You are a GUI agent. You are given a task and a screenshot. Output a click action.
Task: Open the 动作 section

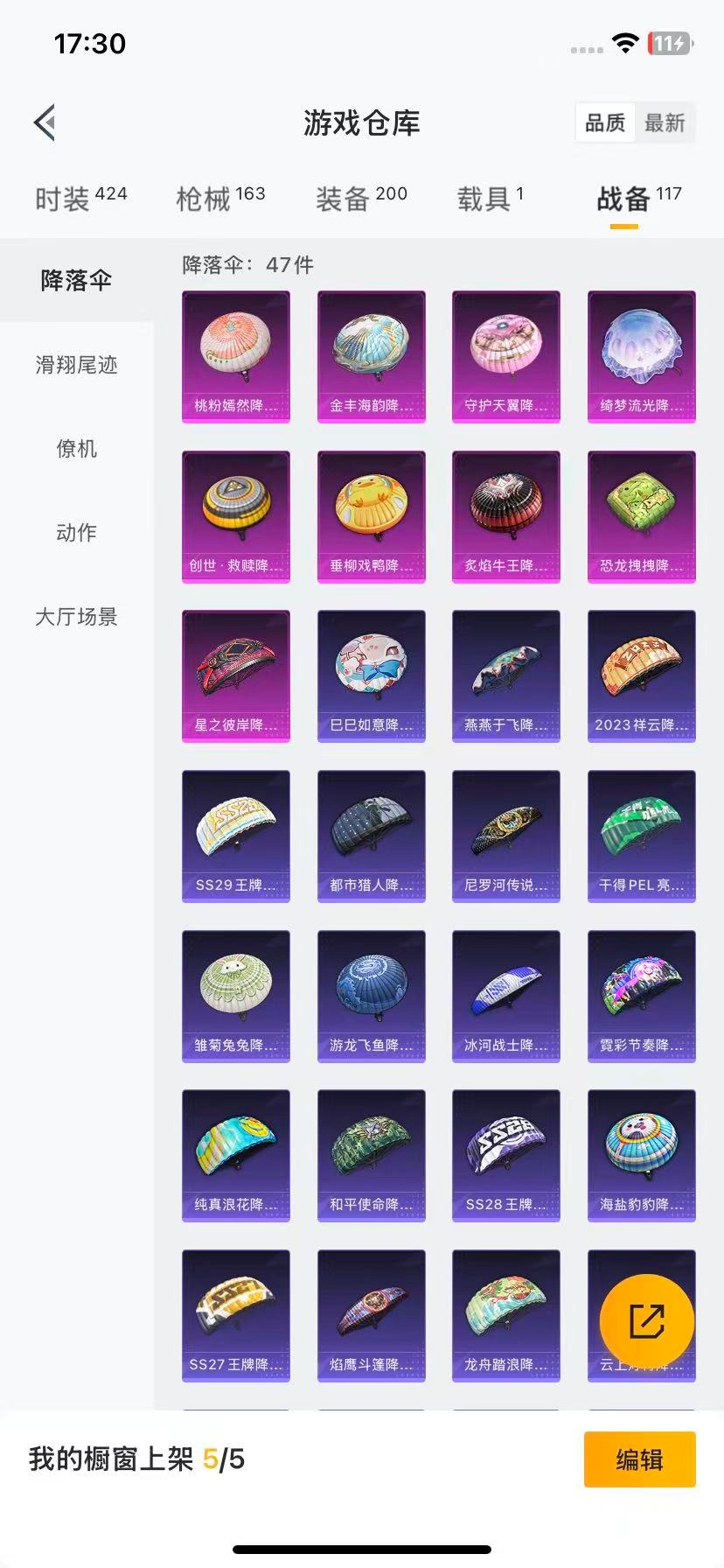tap(74, 533)
